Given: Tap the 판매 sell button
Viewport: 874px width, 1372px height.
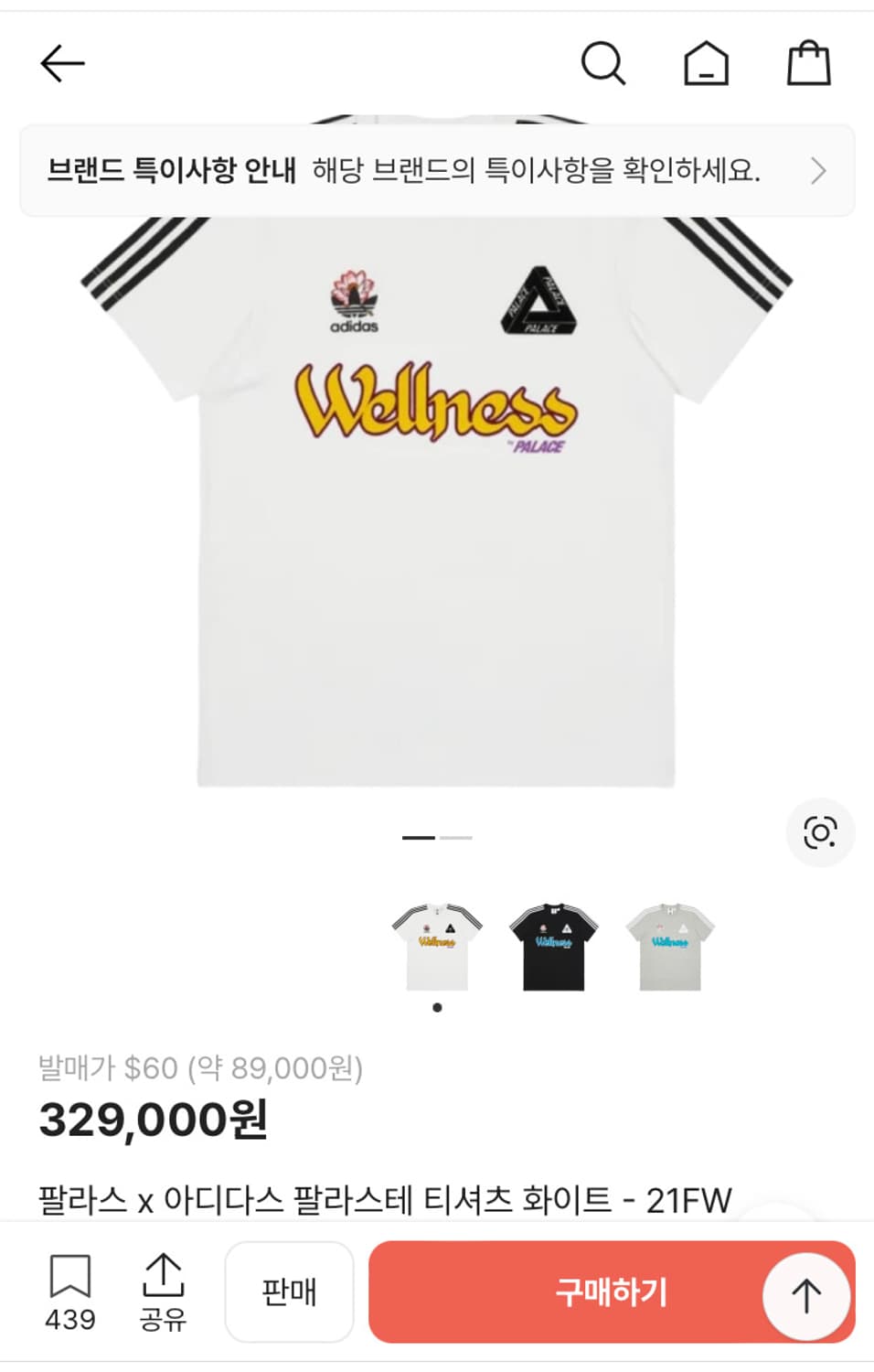Looking at the screenshot, I should click(289, 1293).
